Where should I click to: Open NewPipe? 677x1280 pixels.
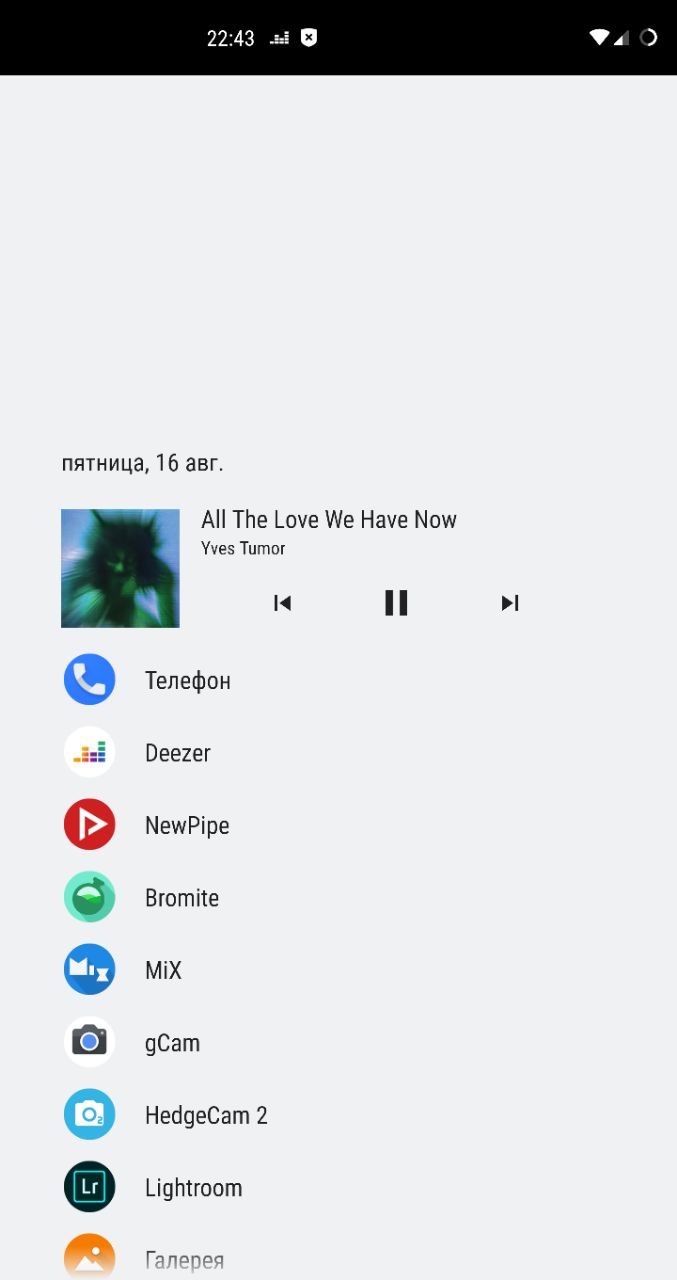pyautogui.click(x=338, y=825)
